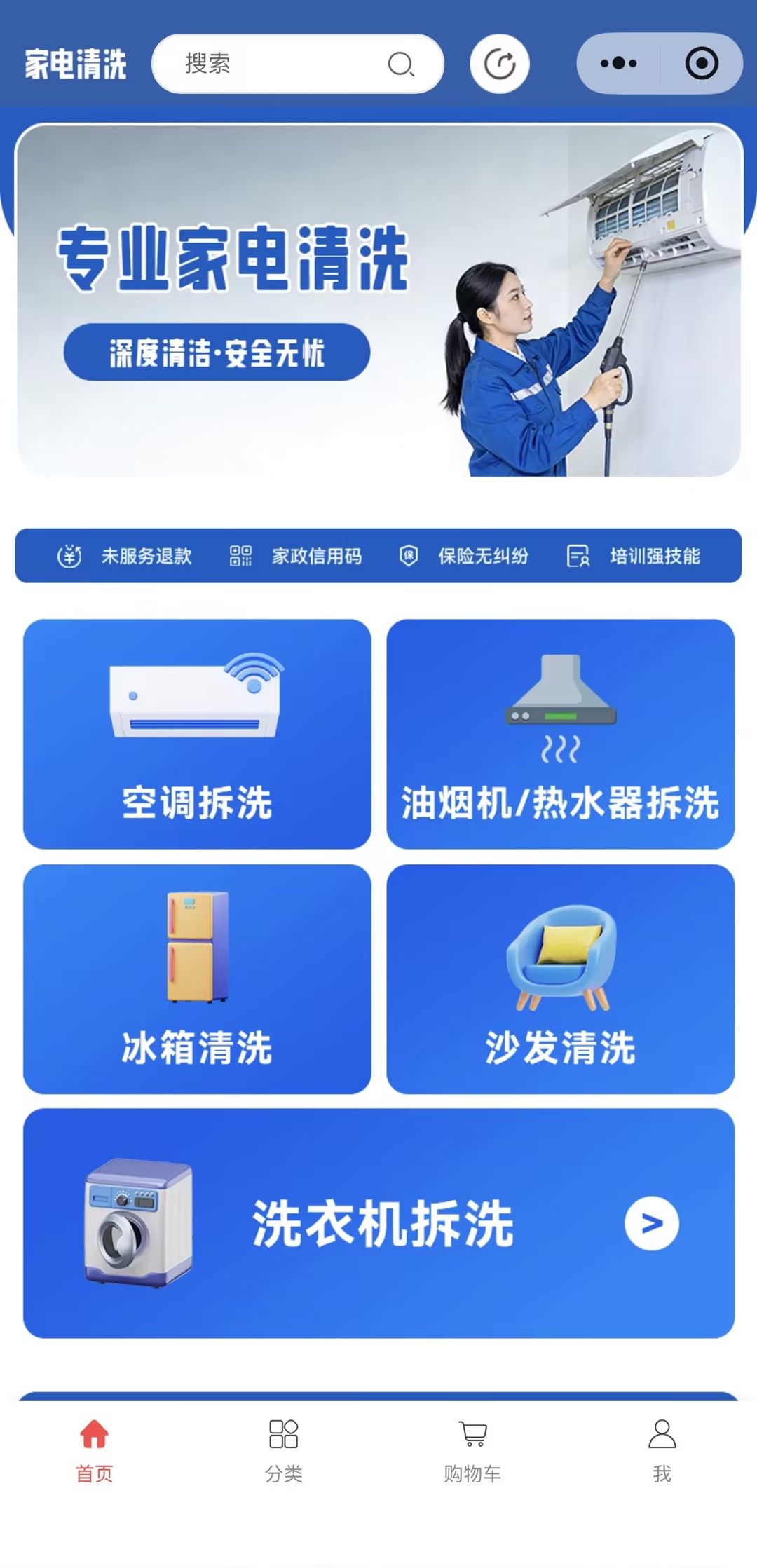This screenshot has height=1568, width=757.
Task: Open the mini program three-dot menu
Action: pyautogui.click(x=618, y=64)
